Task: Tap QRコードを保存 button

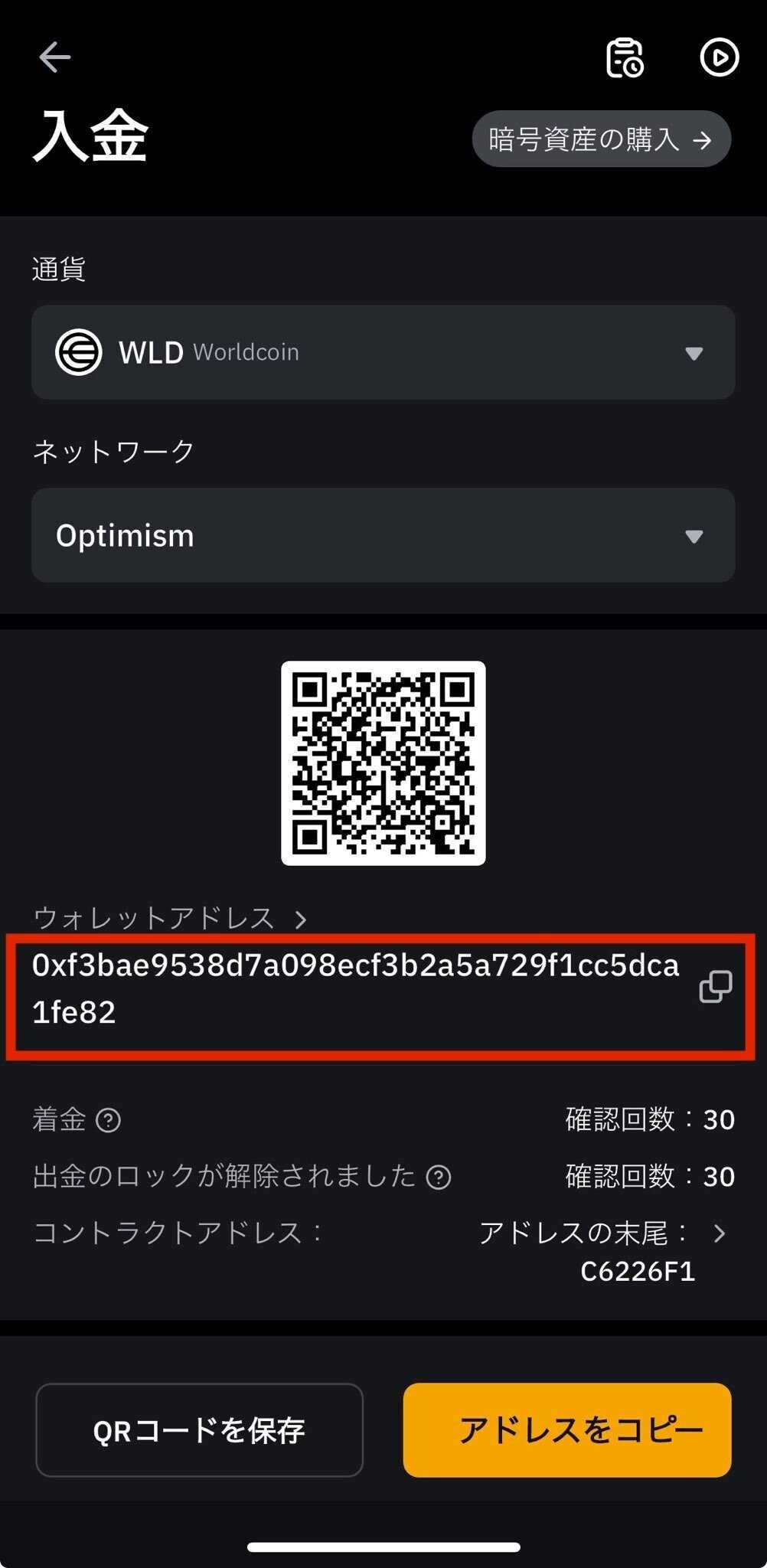Action: tap(199, 1430)
